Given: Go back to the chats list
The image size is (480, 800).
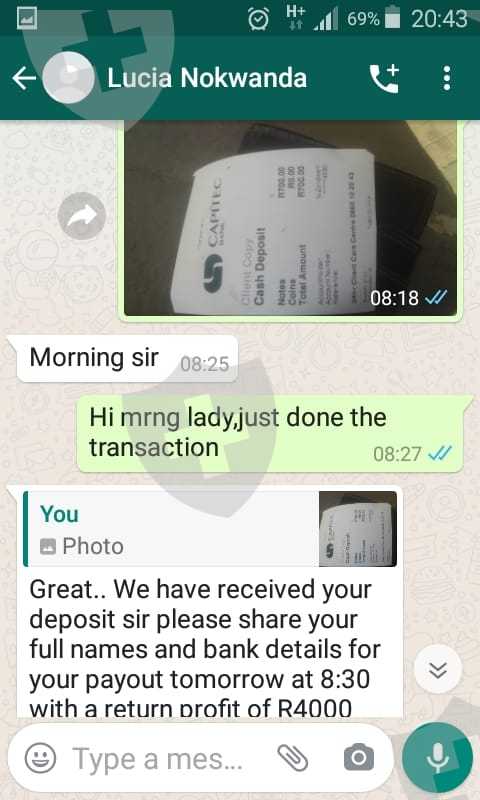Looking at the screenshot, I should click(x=23, y=79).
